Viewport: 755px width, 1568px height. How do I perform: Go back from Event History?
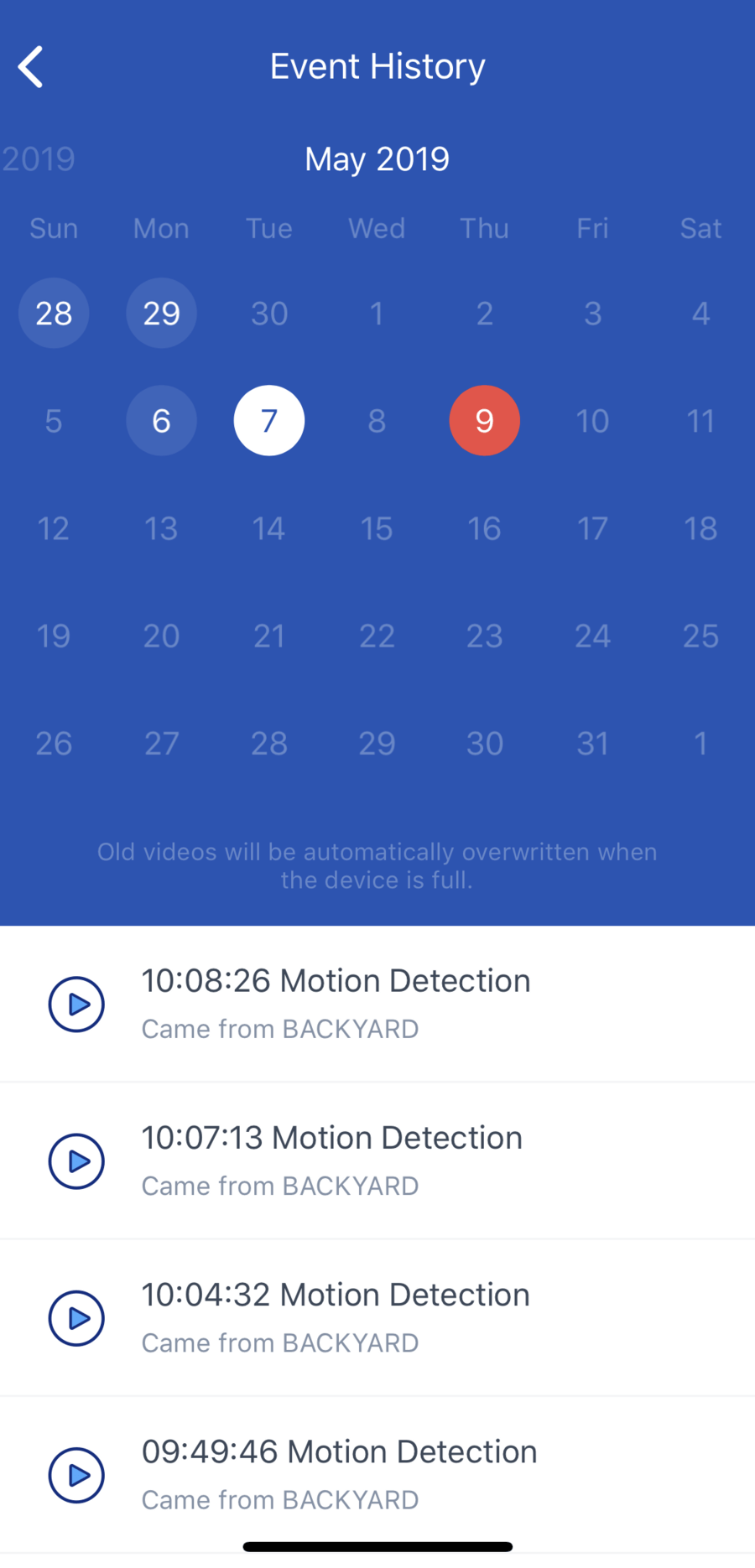click(x=31, y=67)
